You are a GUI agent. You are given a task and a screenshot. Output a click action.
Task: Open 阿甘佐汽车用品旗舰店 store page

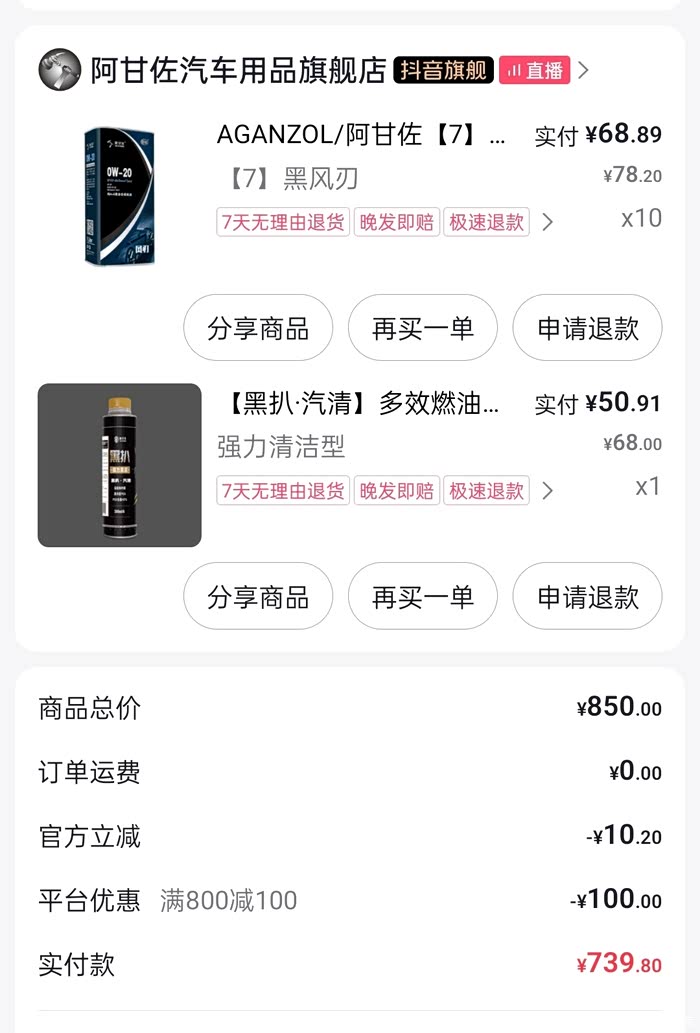coord(238,70)
